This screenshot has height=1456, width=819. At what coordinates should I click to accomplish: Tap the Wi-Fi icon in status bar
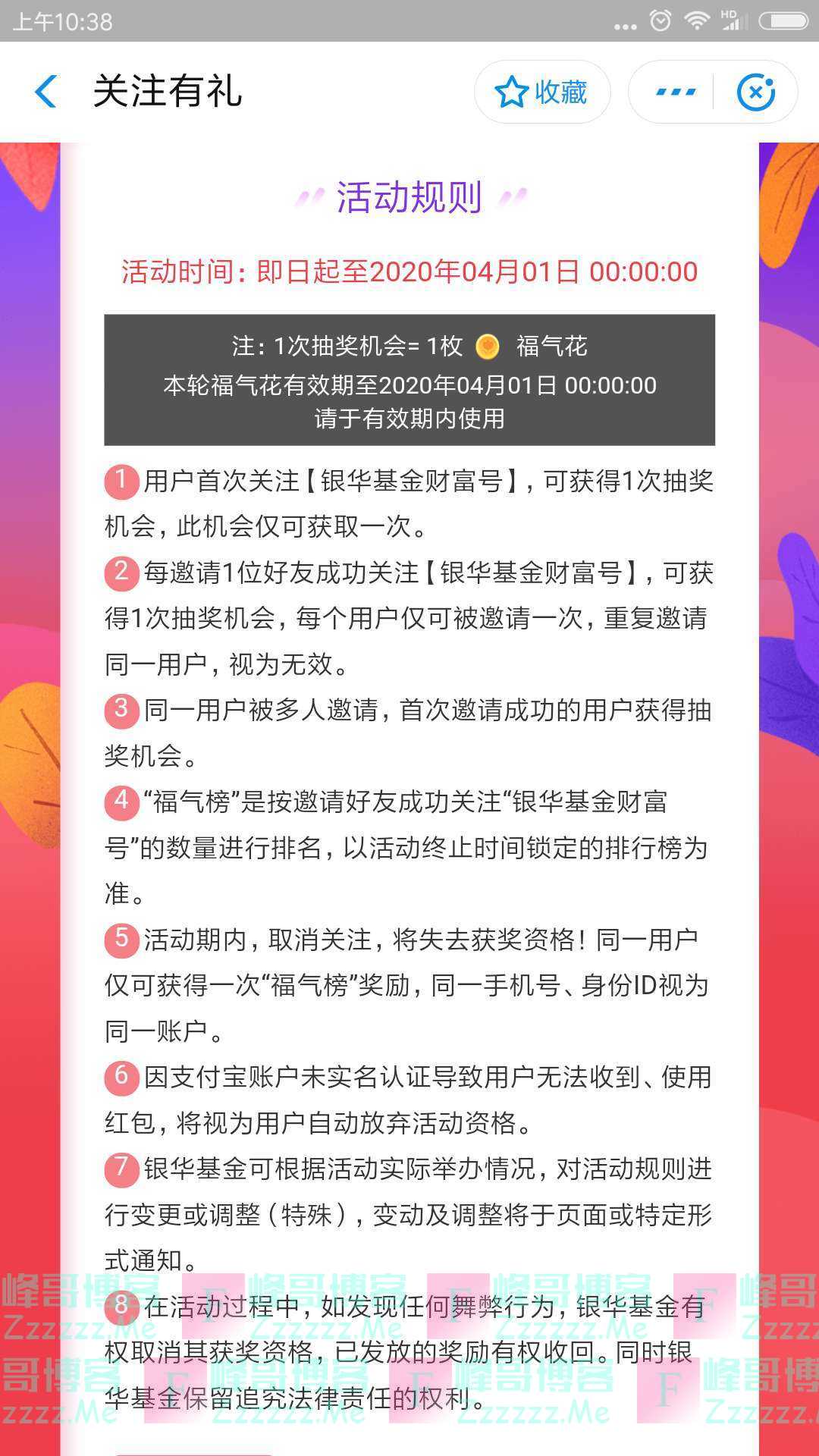coord(698,20)
